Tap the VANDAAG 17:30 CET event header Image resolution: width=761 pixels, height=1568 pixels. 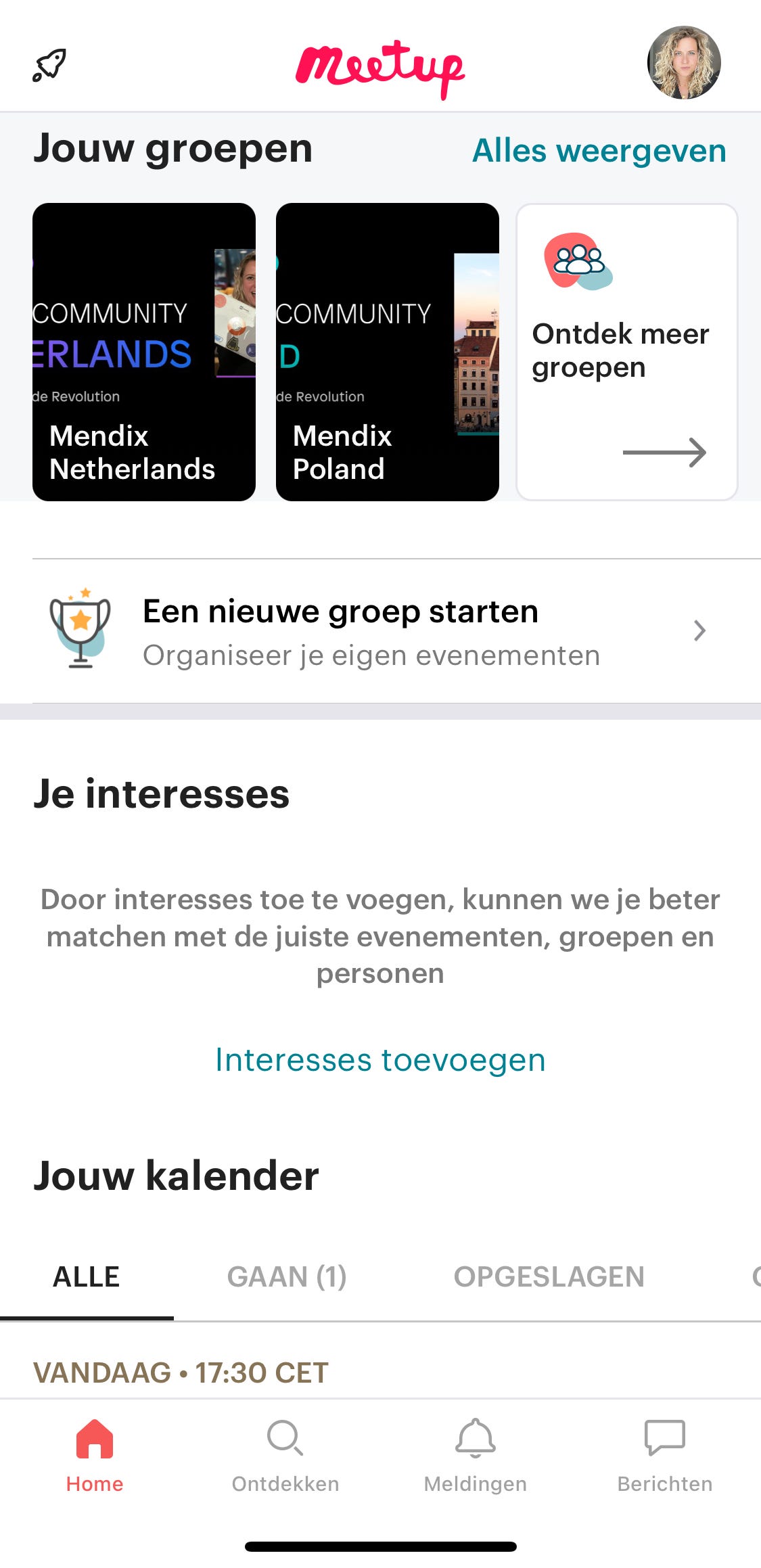(181, 1373)
